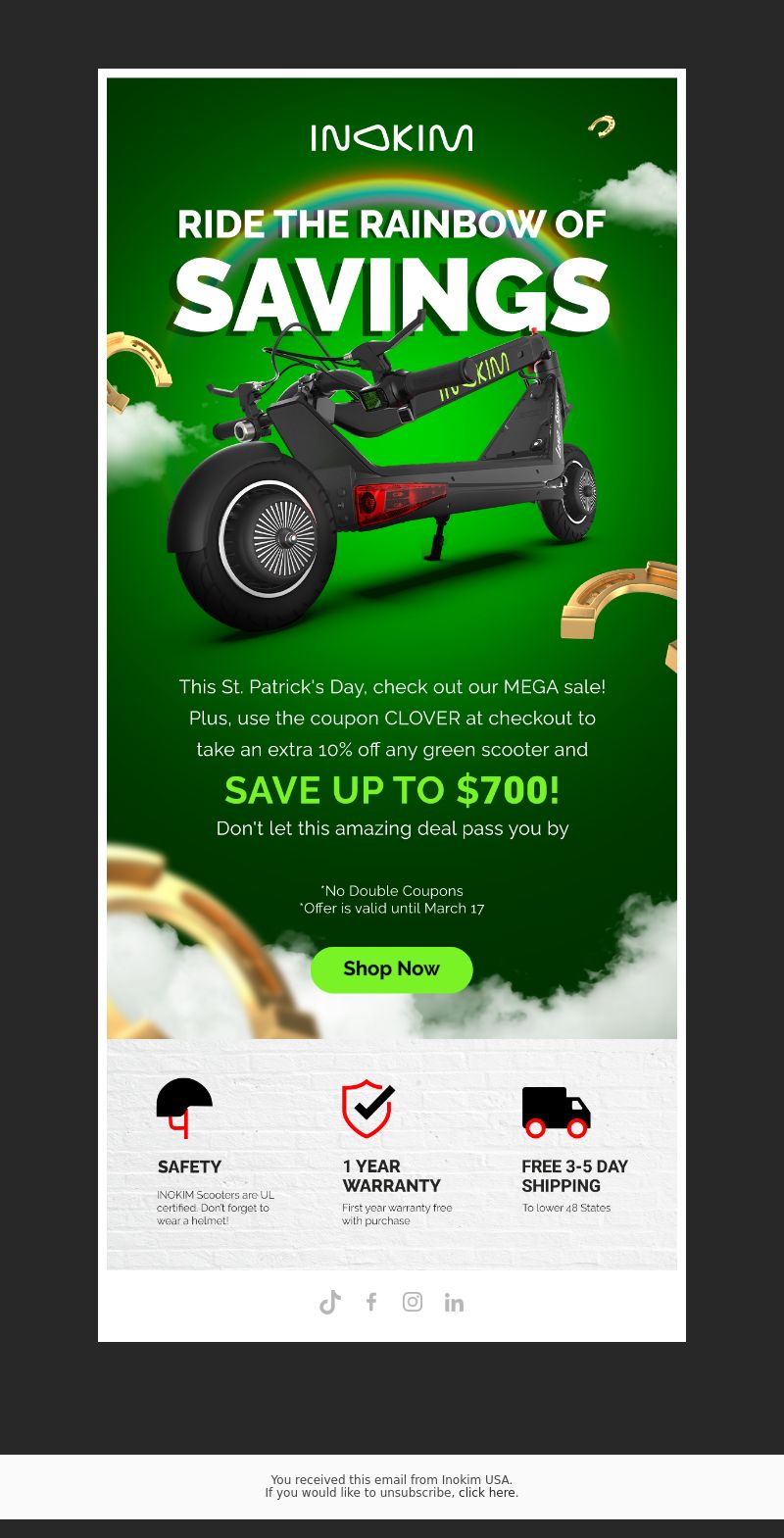
Task: Open Inokim's TikTok page
Action: (330, 1302)
